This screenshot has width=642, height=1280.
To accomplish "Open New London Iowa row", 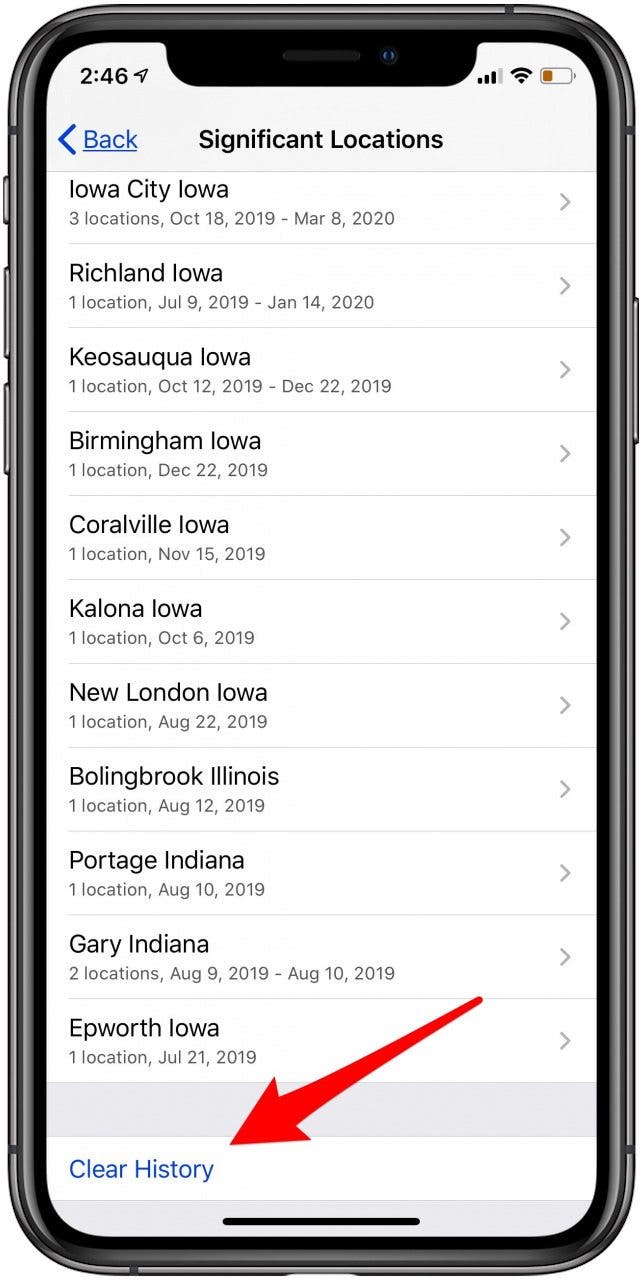I will point(320,706).
